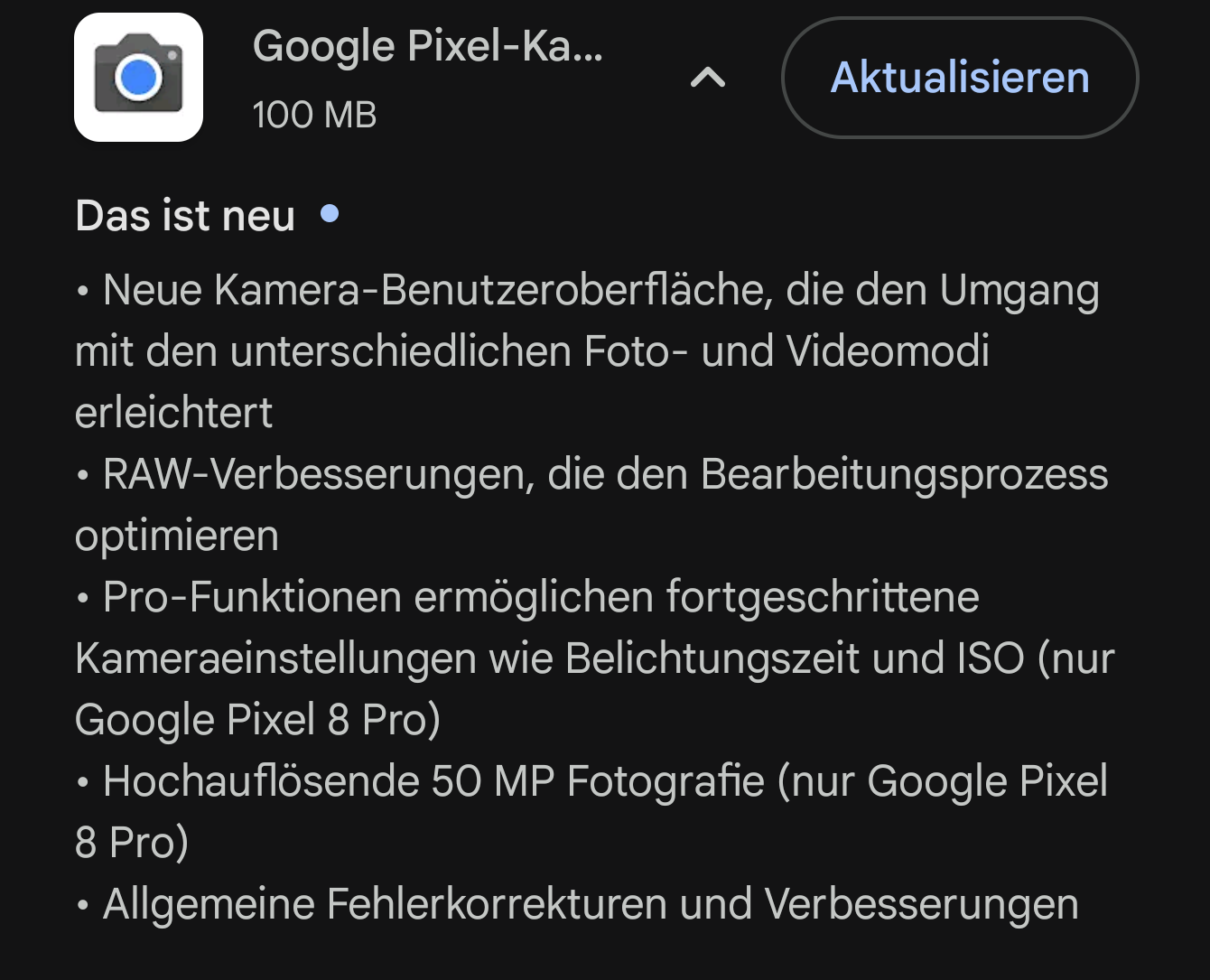Collapse the Das ist neu changelog chevron
This screenshot has width=1210, height=980.
click(x=708, y=79)
